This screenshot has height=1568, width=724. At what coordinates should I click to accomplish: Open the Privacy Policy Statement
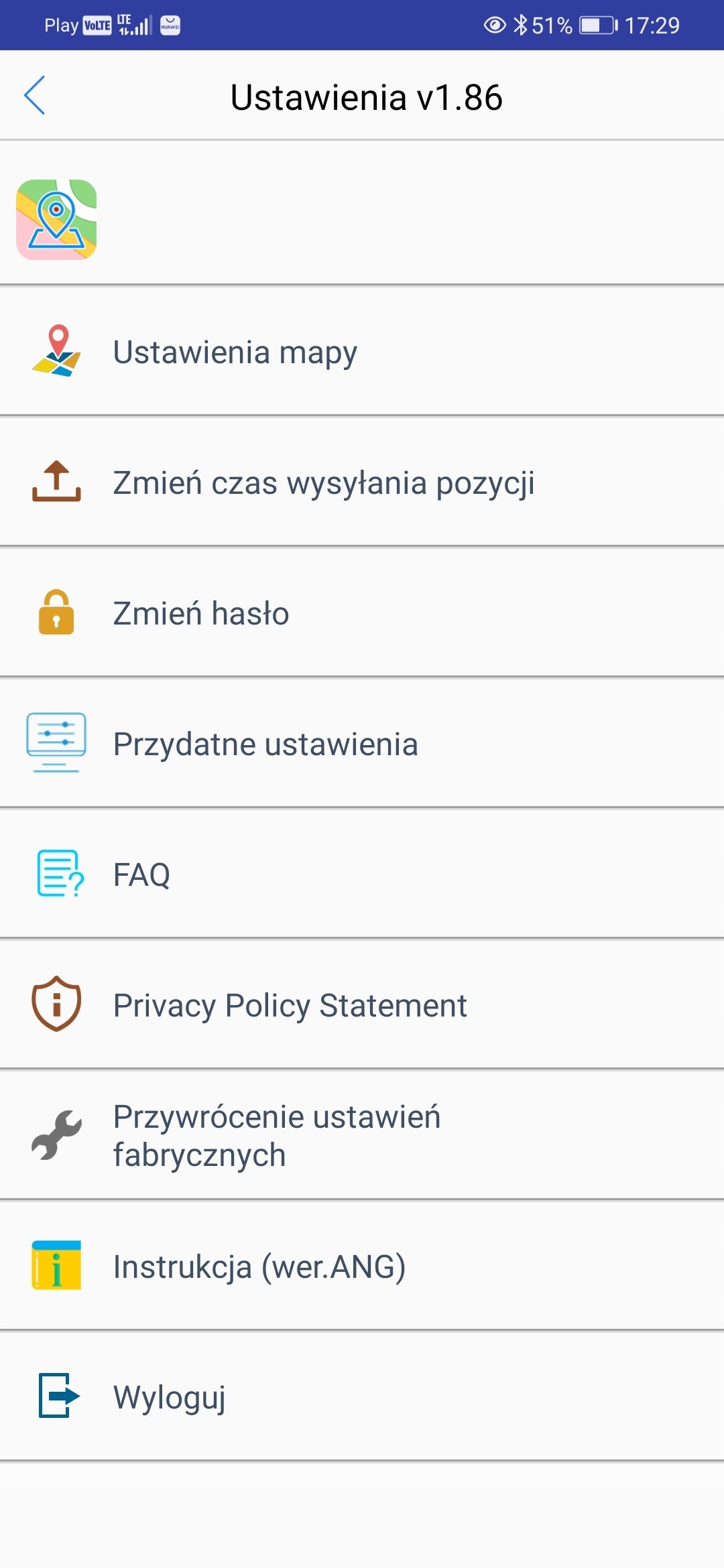click(289, 1003)
